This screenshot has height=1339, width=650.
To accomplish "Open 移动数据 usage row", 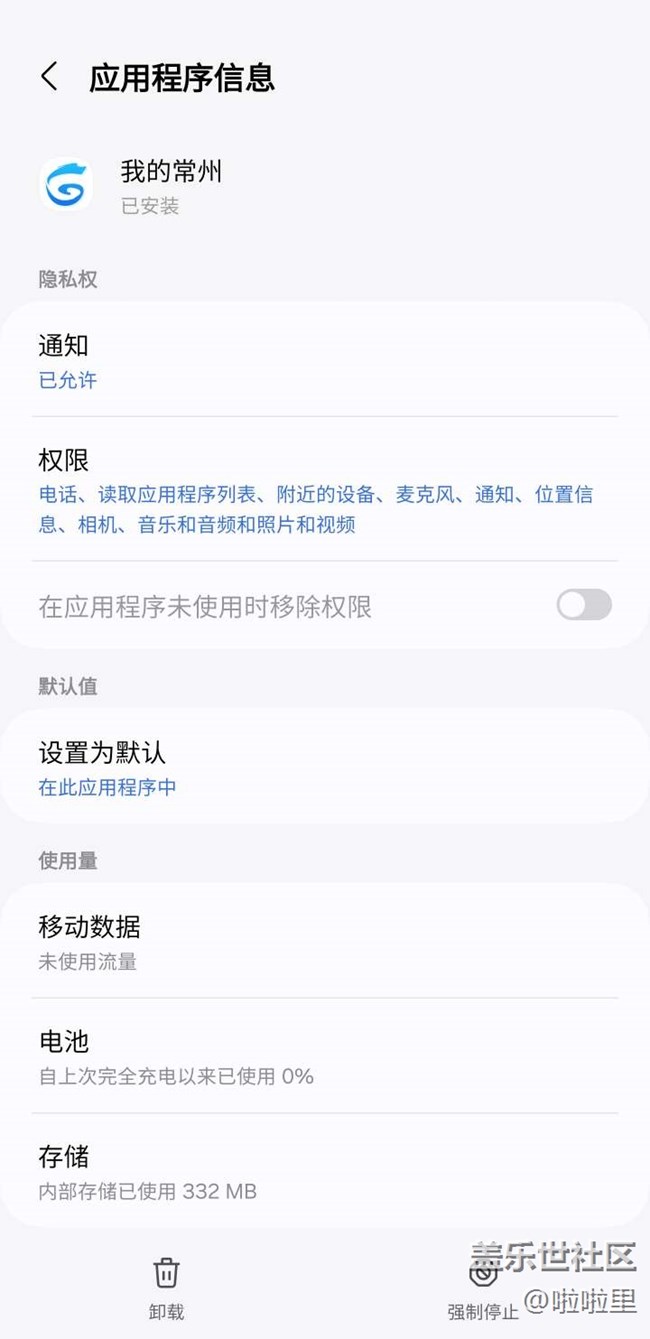I will [x=325, y=941].
